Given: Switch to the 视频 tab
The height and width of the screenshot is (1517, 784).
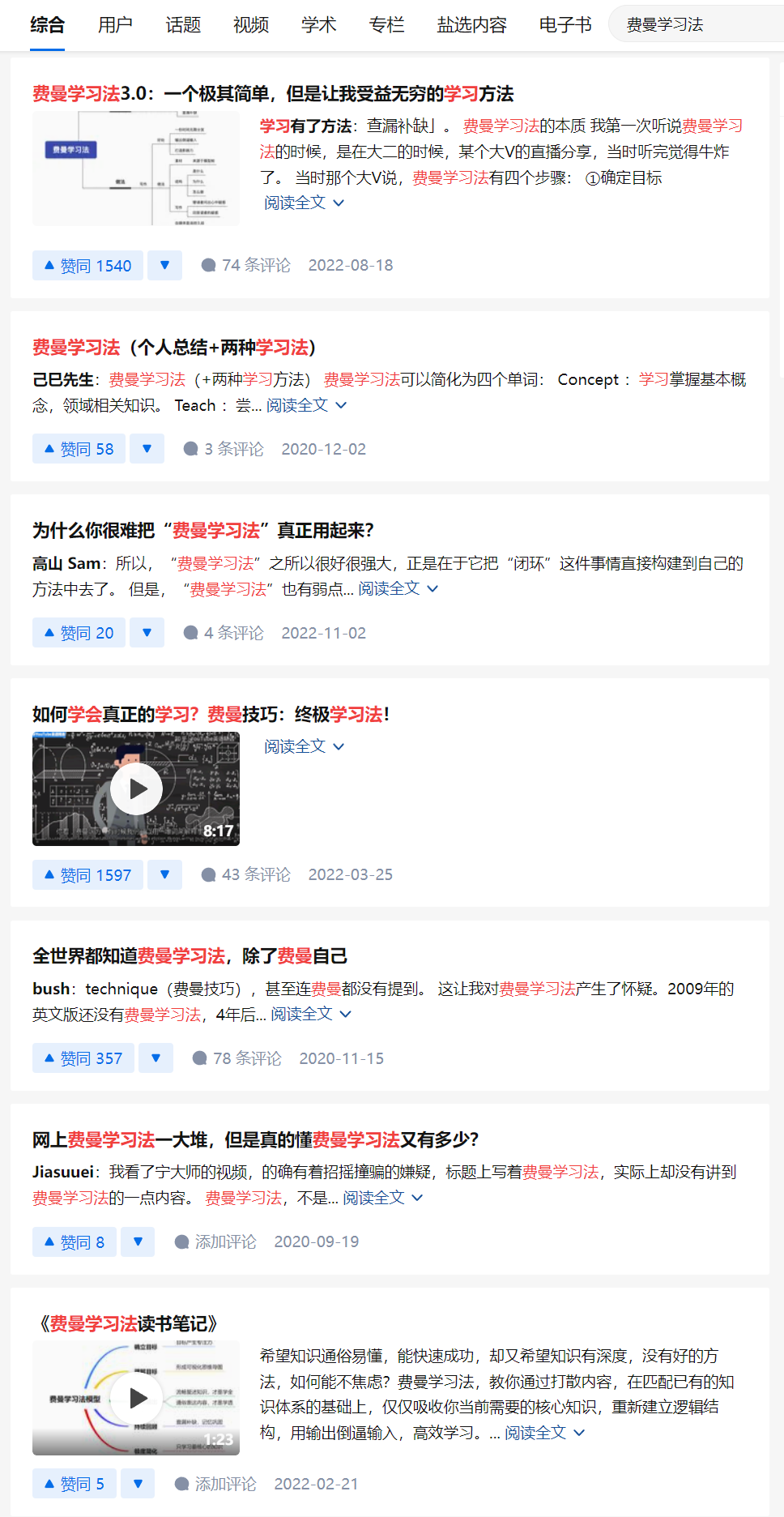Looking at the screenshot, I should tap(251, 25).
